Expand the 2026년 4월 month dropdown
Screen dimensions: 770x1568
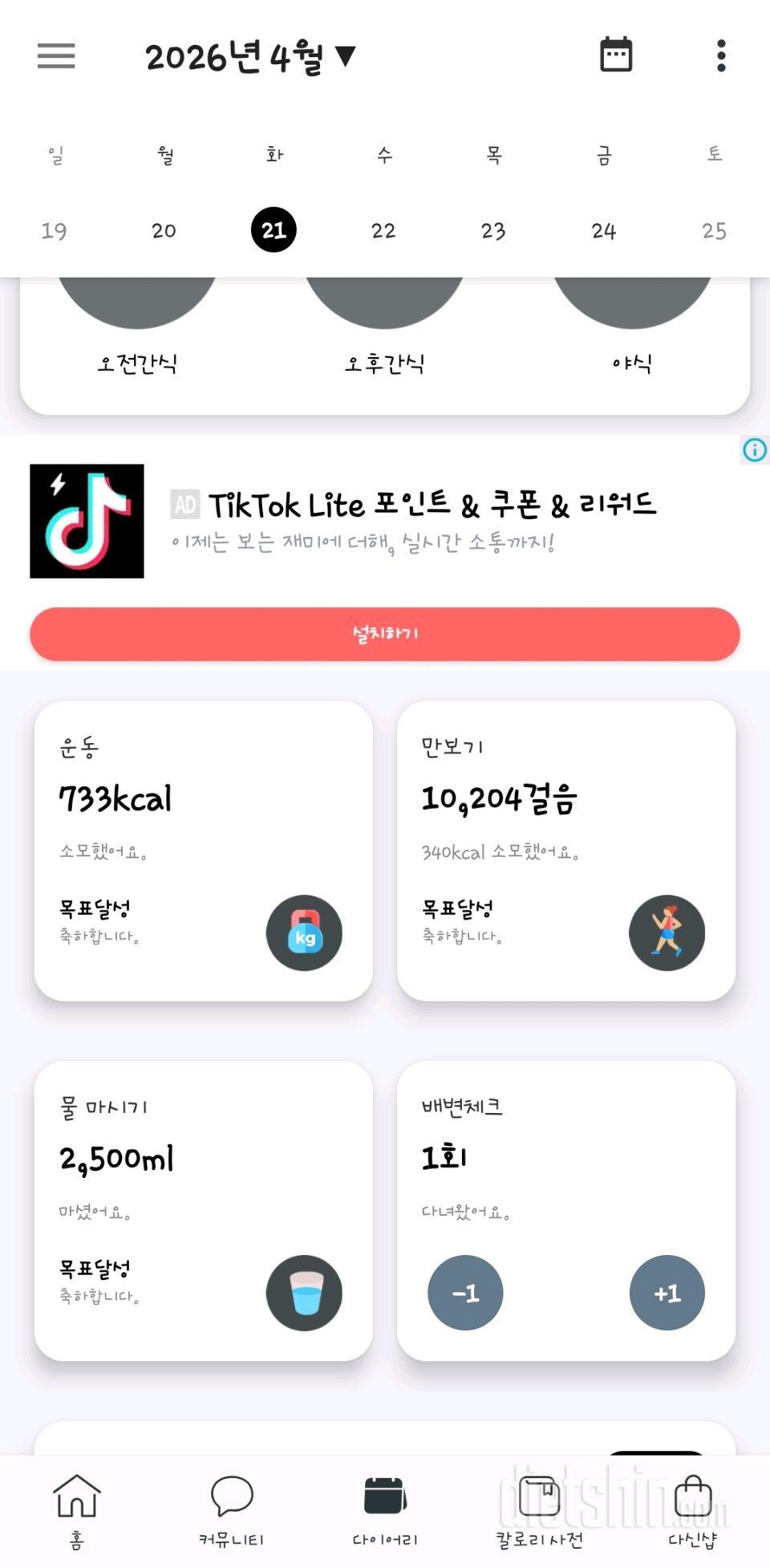coord(250,57)
